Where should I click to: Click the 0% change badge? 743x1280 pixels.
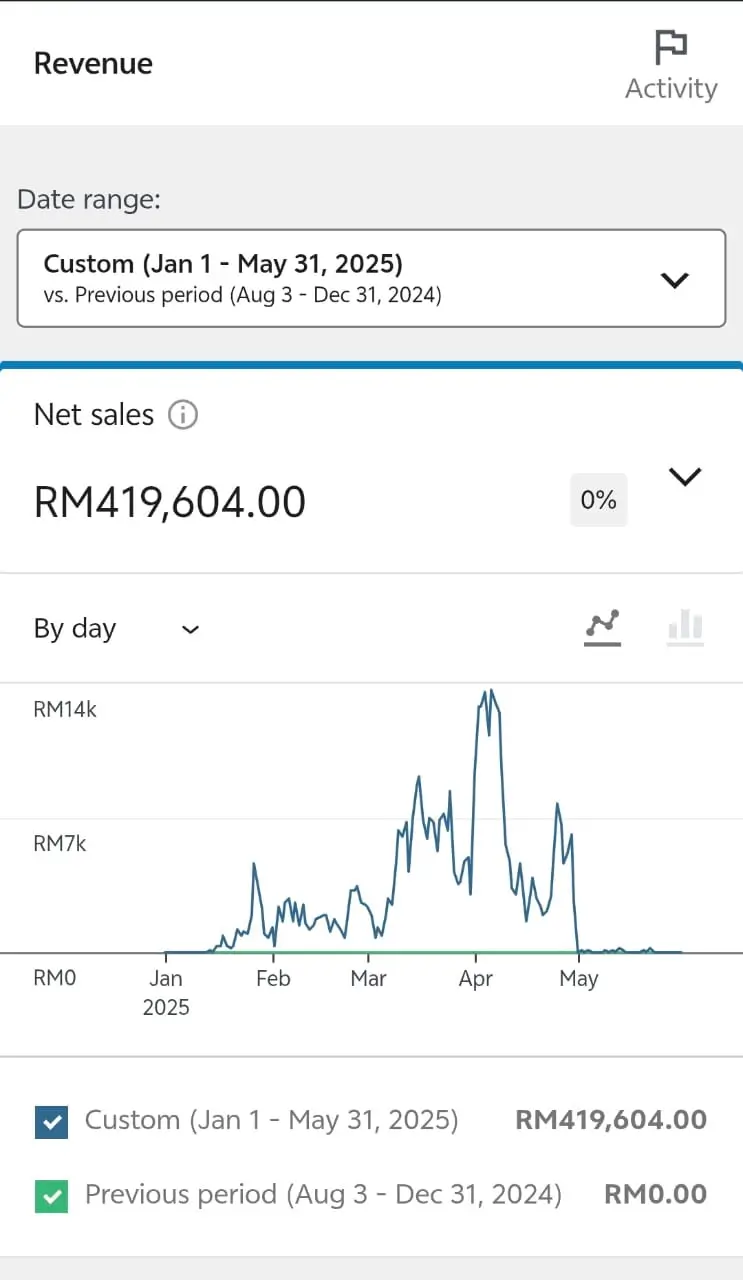click(x=598, y=501)
